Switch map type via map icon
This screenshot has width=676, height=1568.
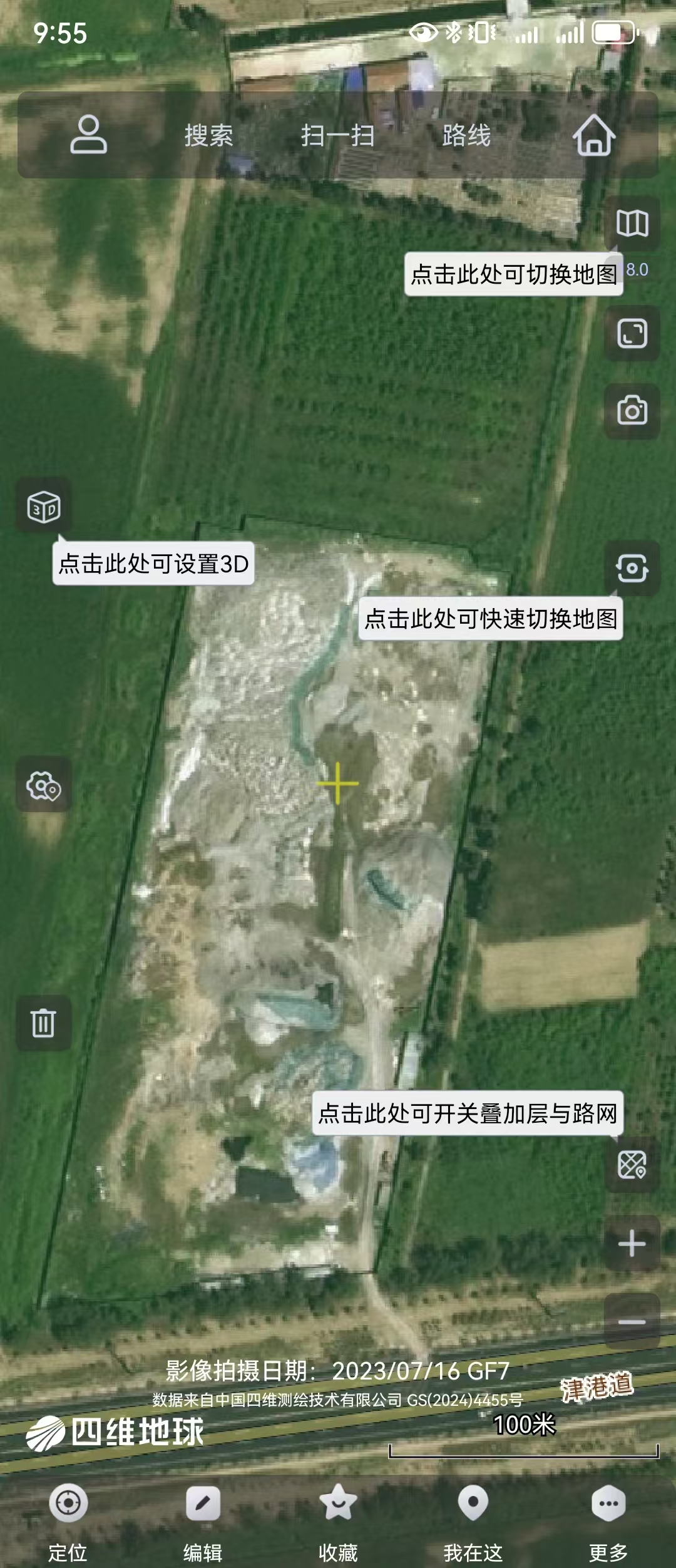pos(632,224)
